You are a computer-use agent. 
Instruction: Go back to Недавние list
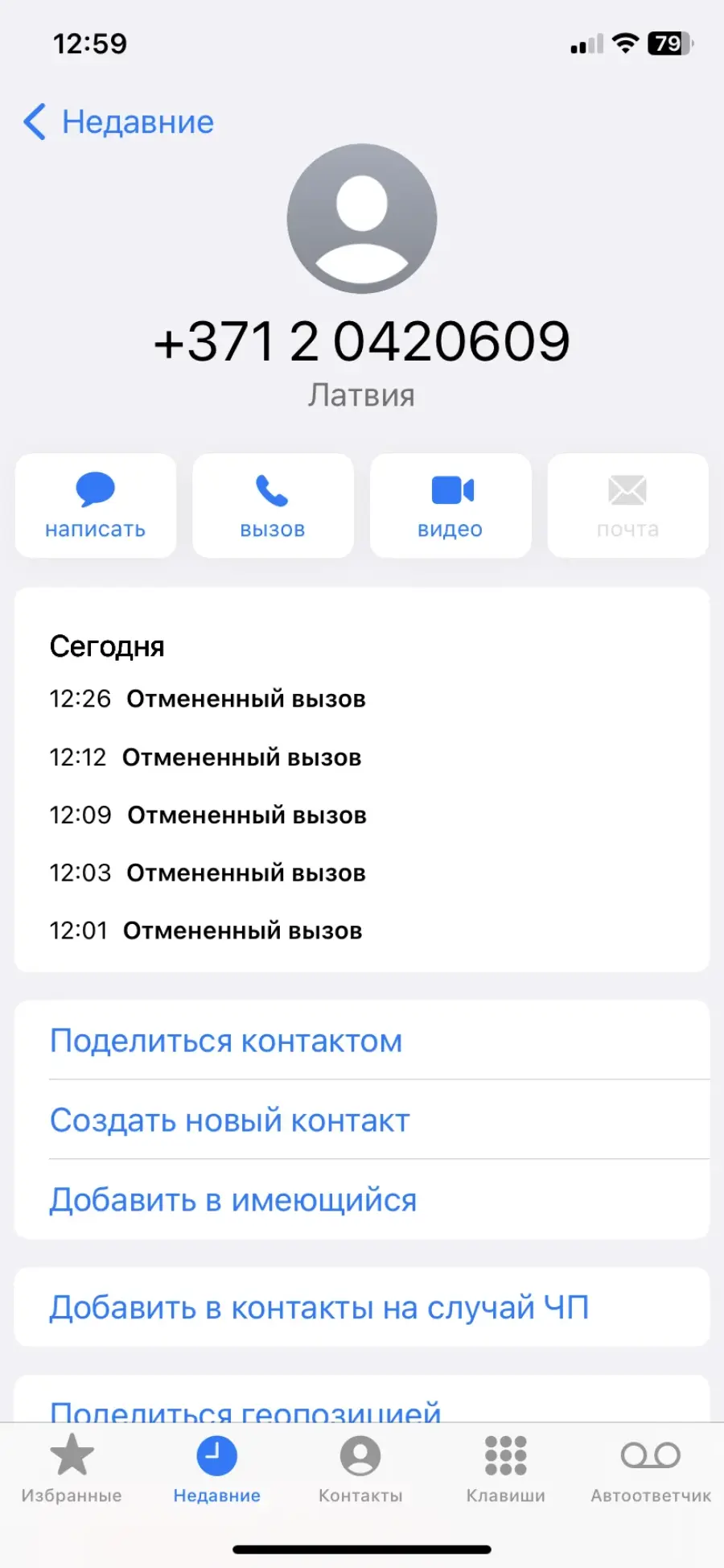coord(118,122)
